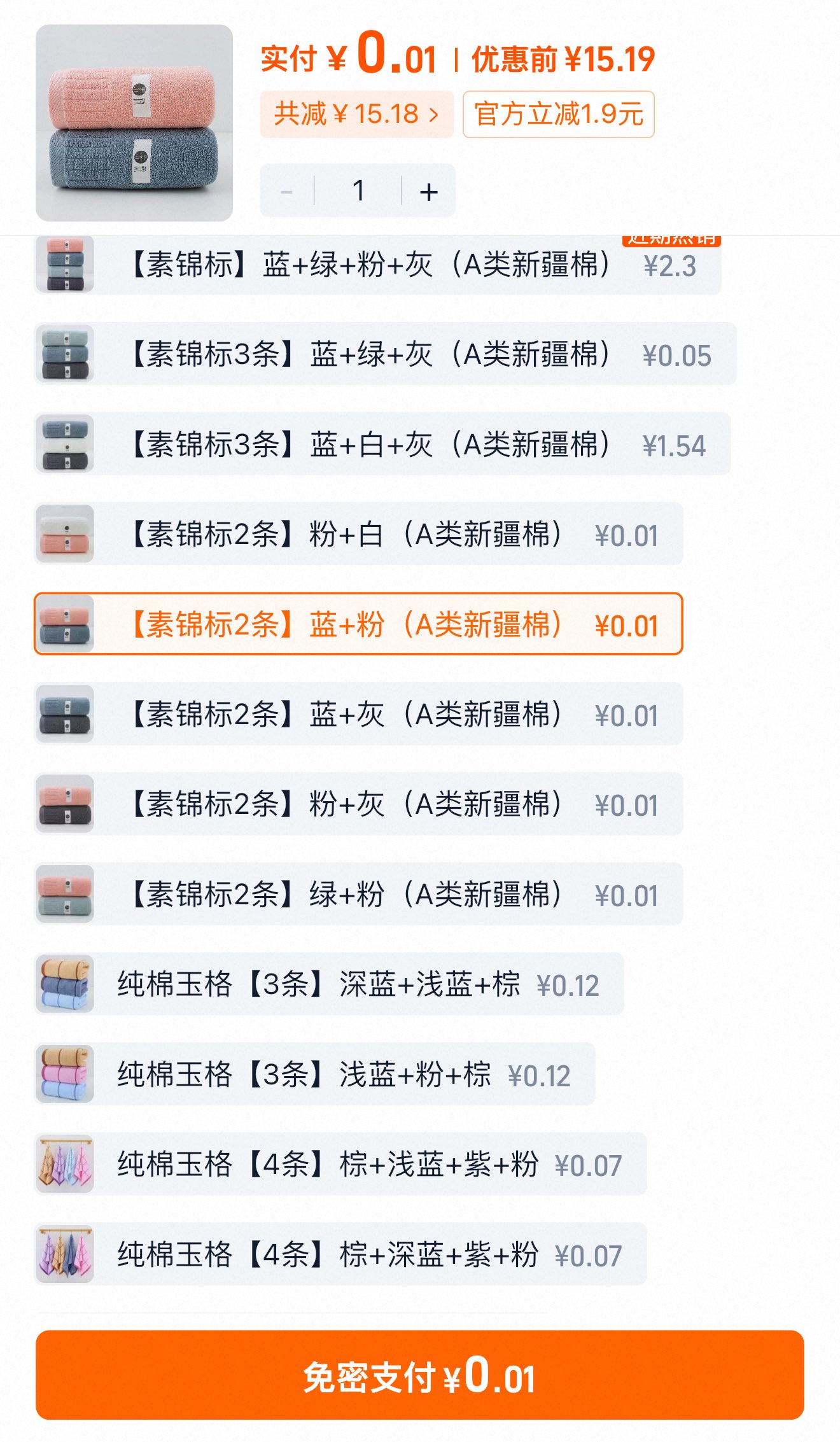This screenshot has width=840, height=1442.
Task: Open the 共减¥15.18 discount details
Action: [x=356, y=115]
